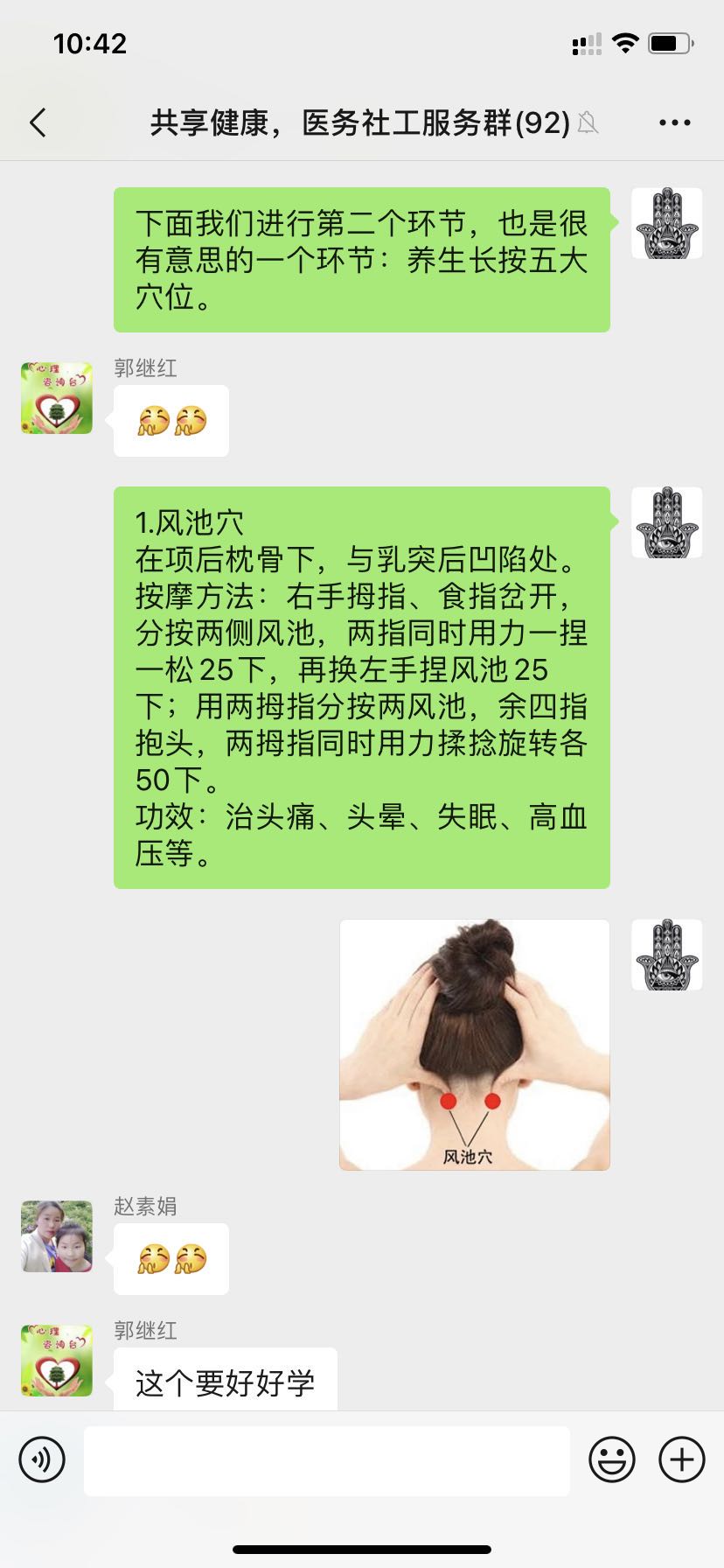The height and width of the screenshot is (1568, 724).
Task: Open the group chat details menu
Action: point(674,123)
